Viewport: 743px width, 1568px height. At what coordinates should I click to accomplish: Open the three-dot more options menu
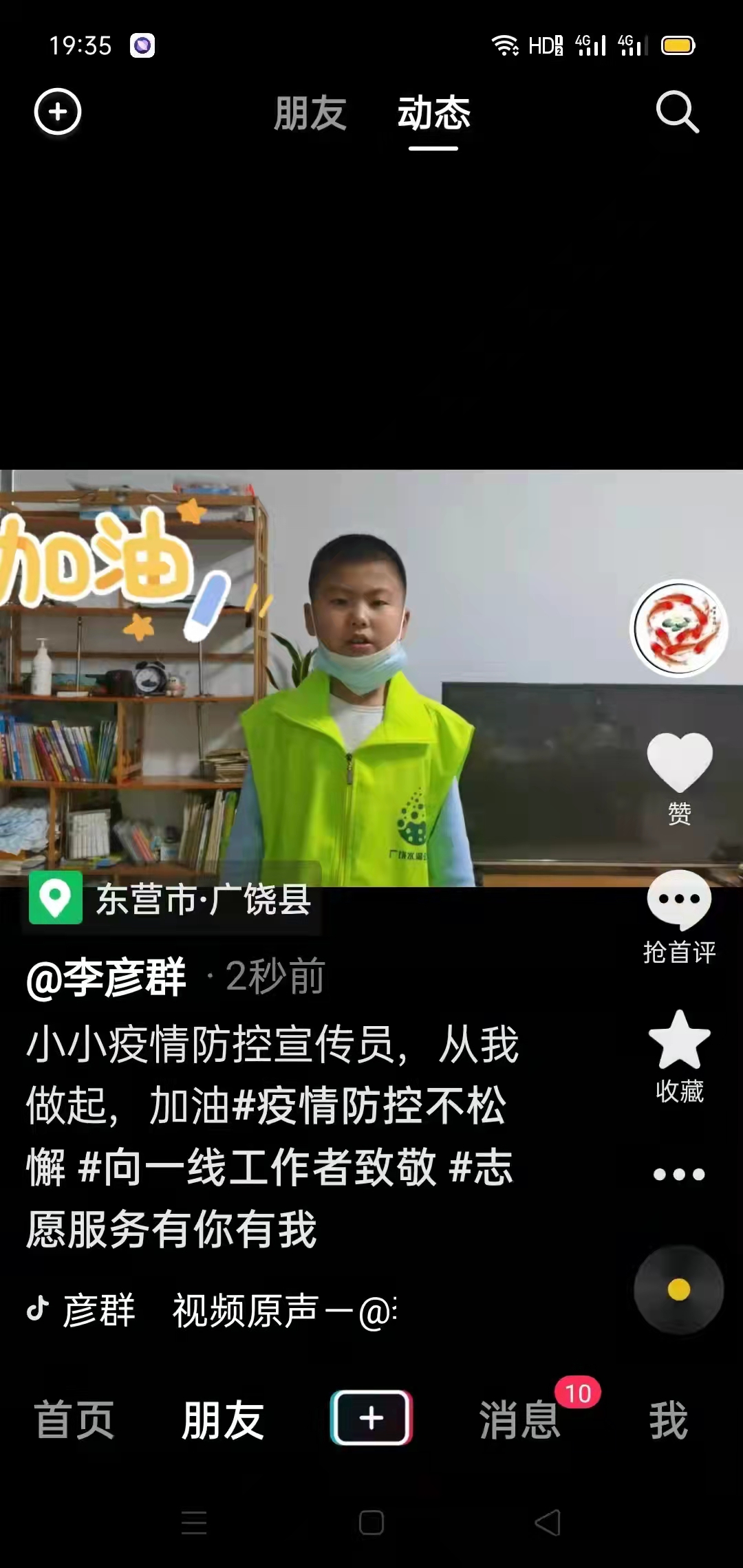point(680,1174)
